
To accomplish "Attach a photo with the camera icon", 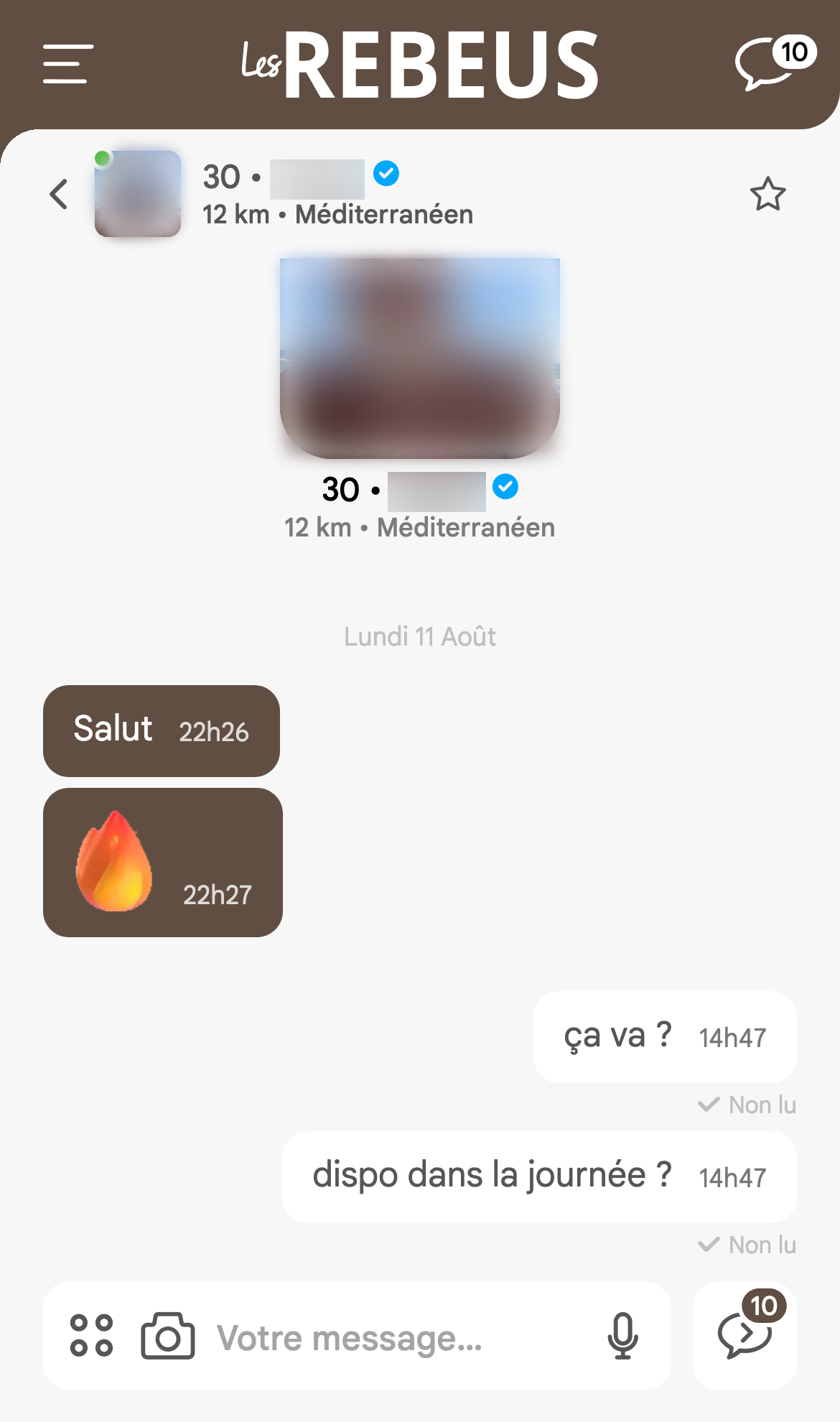I will [168, 1336].
